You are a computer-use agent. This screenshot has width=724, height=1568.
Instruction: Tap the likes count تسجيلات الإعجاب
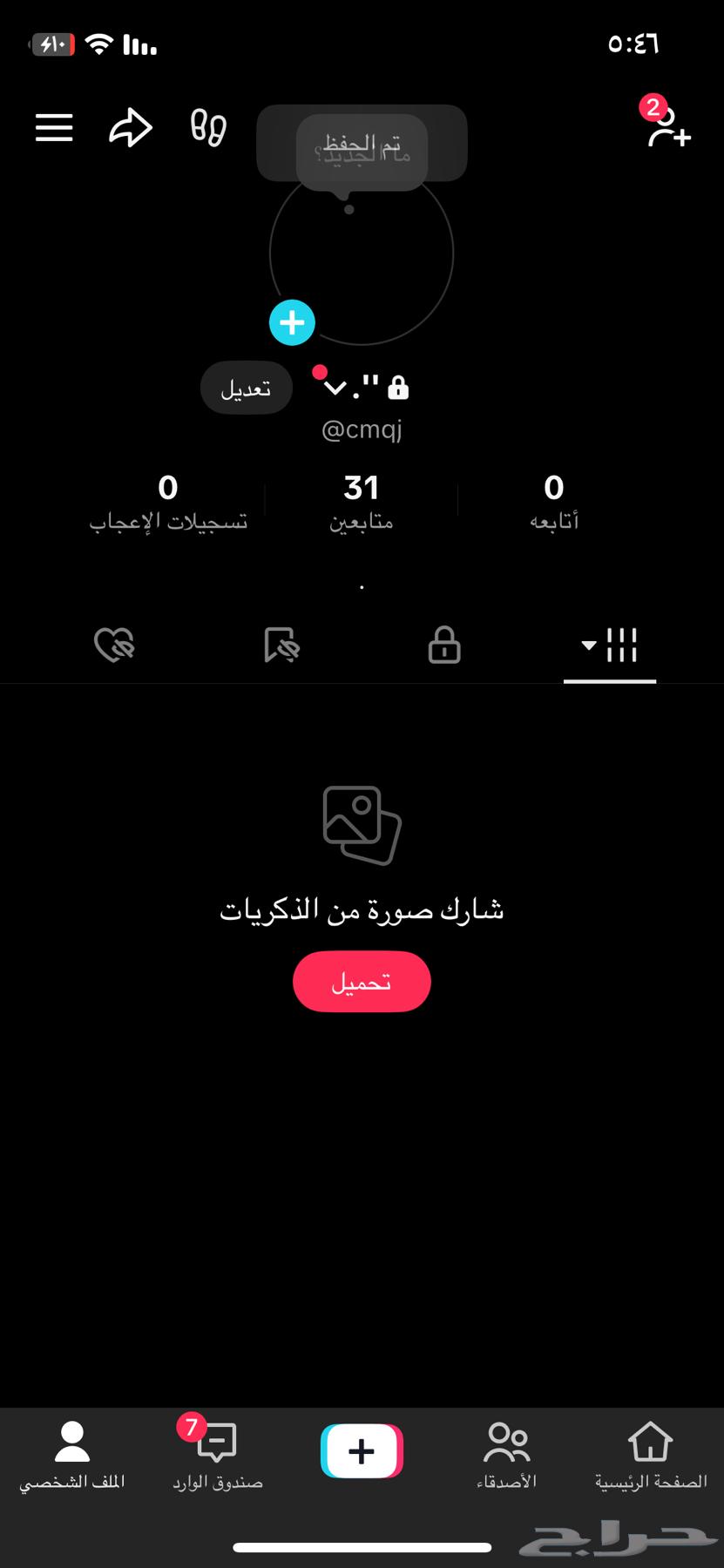click(x=167, y=499)
